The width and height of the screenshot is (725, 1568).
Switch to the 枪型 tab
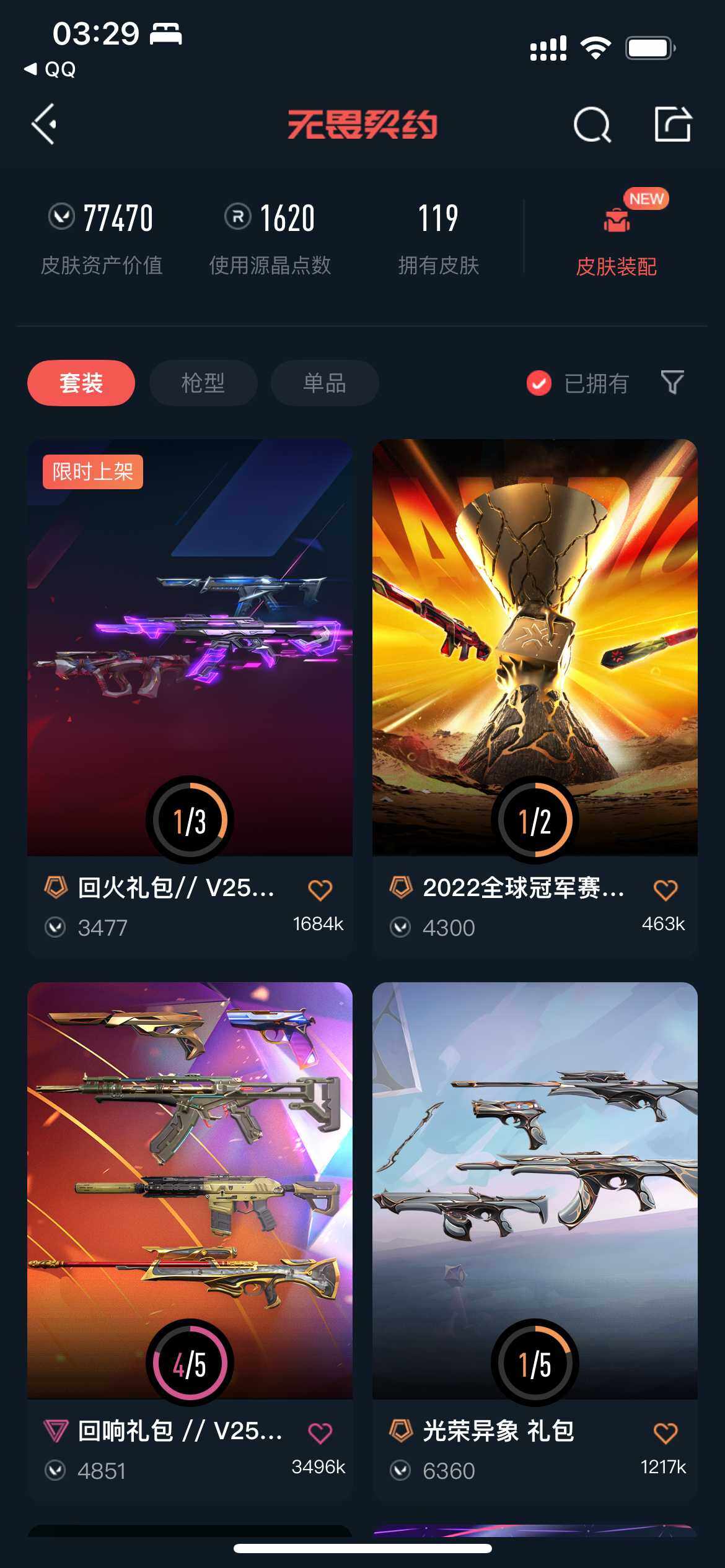[x=203, y=383]
